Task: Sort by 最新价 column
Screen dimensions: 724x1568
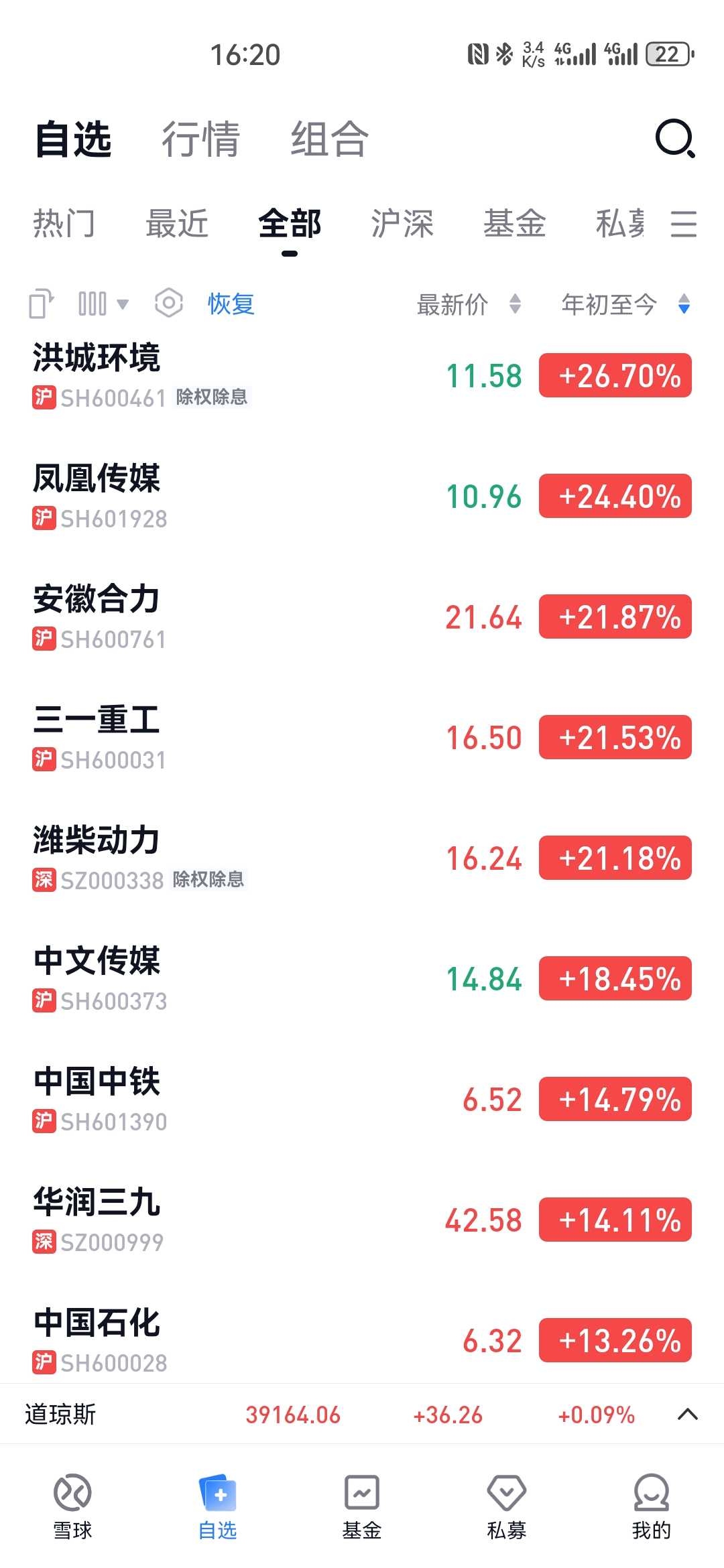Action: coord(469,304)
